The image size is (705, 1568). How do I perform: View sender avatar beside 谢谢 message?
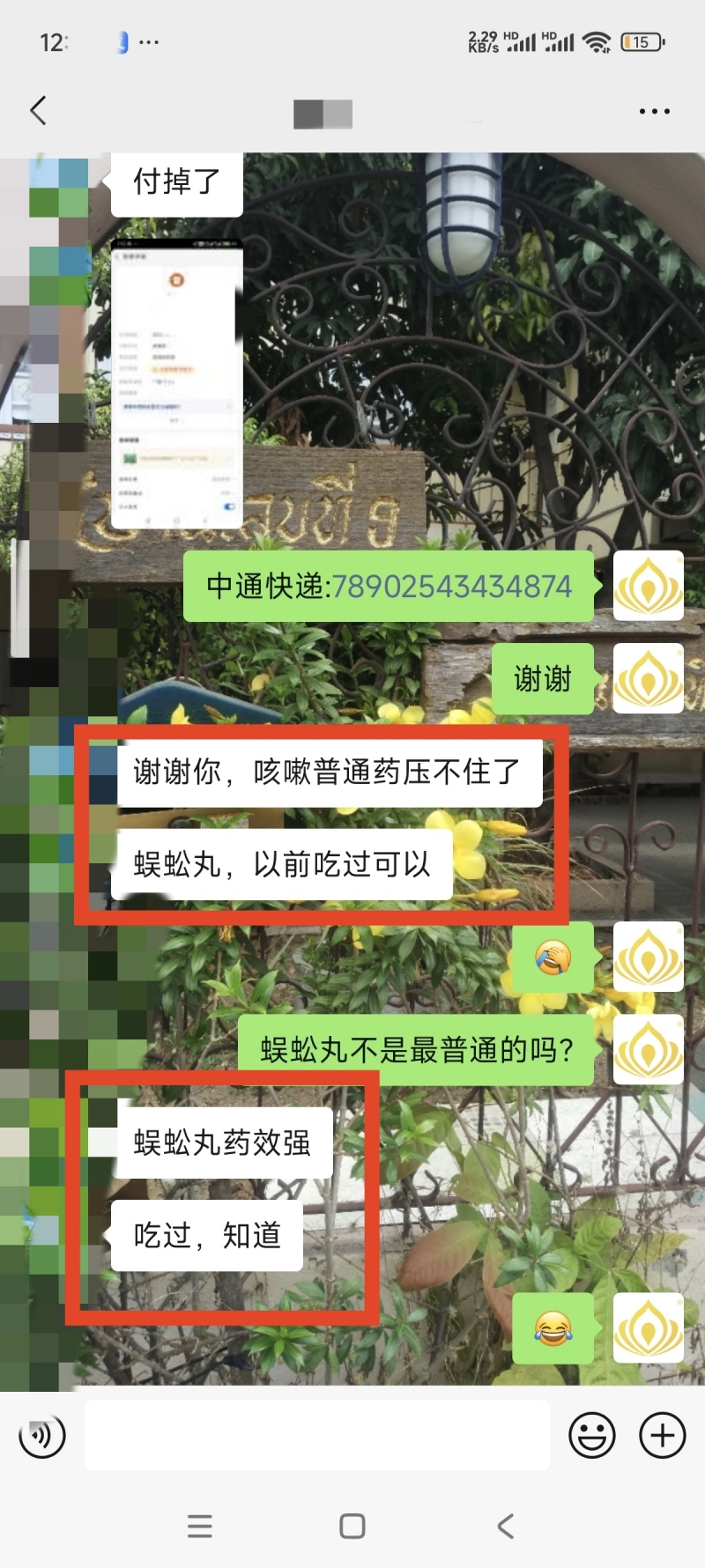(x=648, y=678)
